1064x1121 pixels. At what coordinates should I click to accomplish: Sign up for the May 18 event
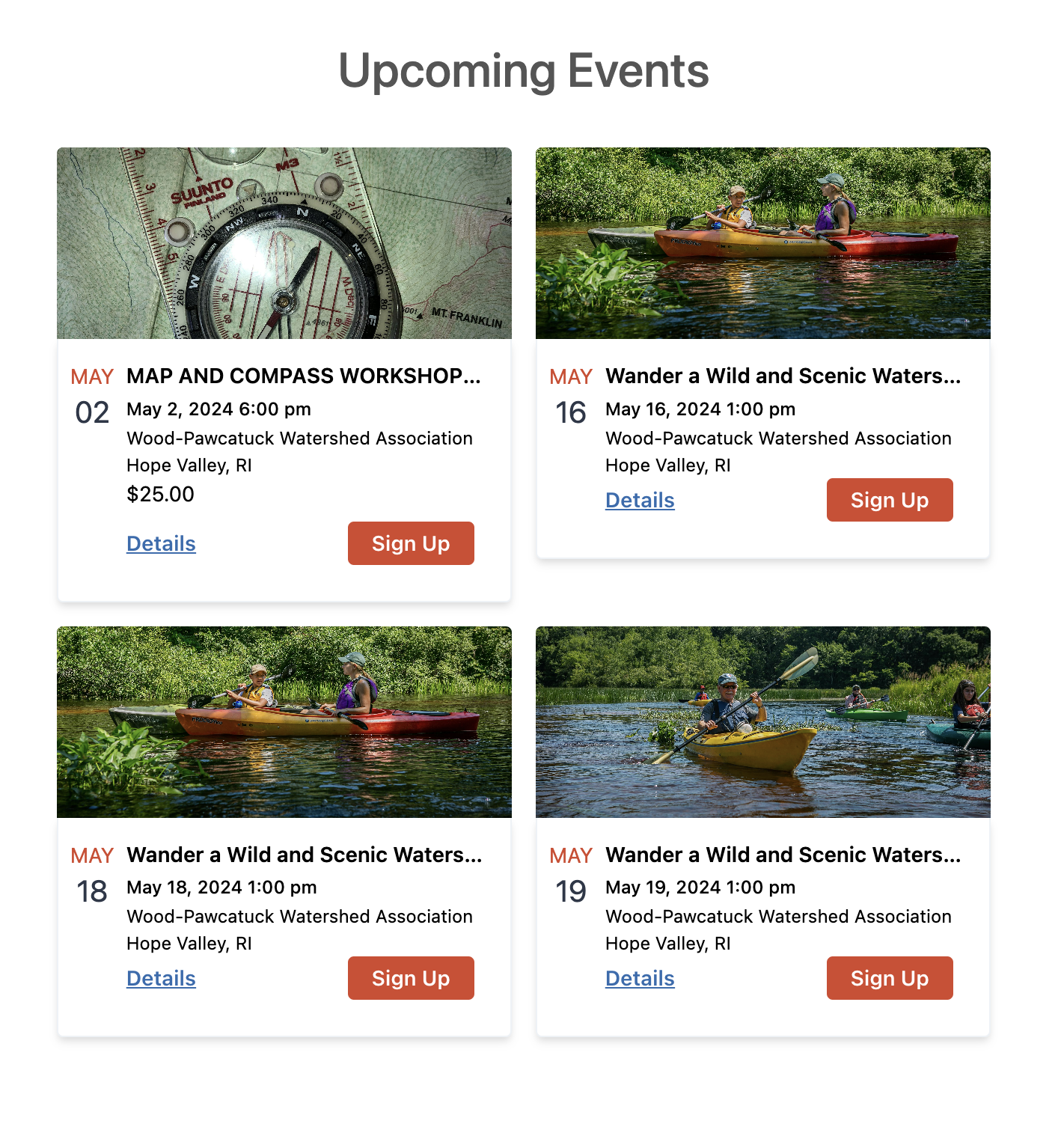click(x=411, y=978)
